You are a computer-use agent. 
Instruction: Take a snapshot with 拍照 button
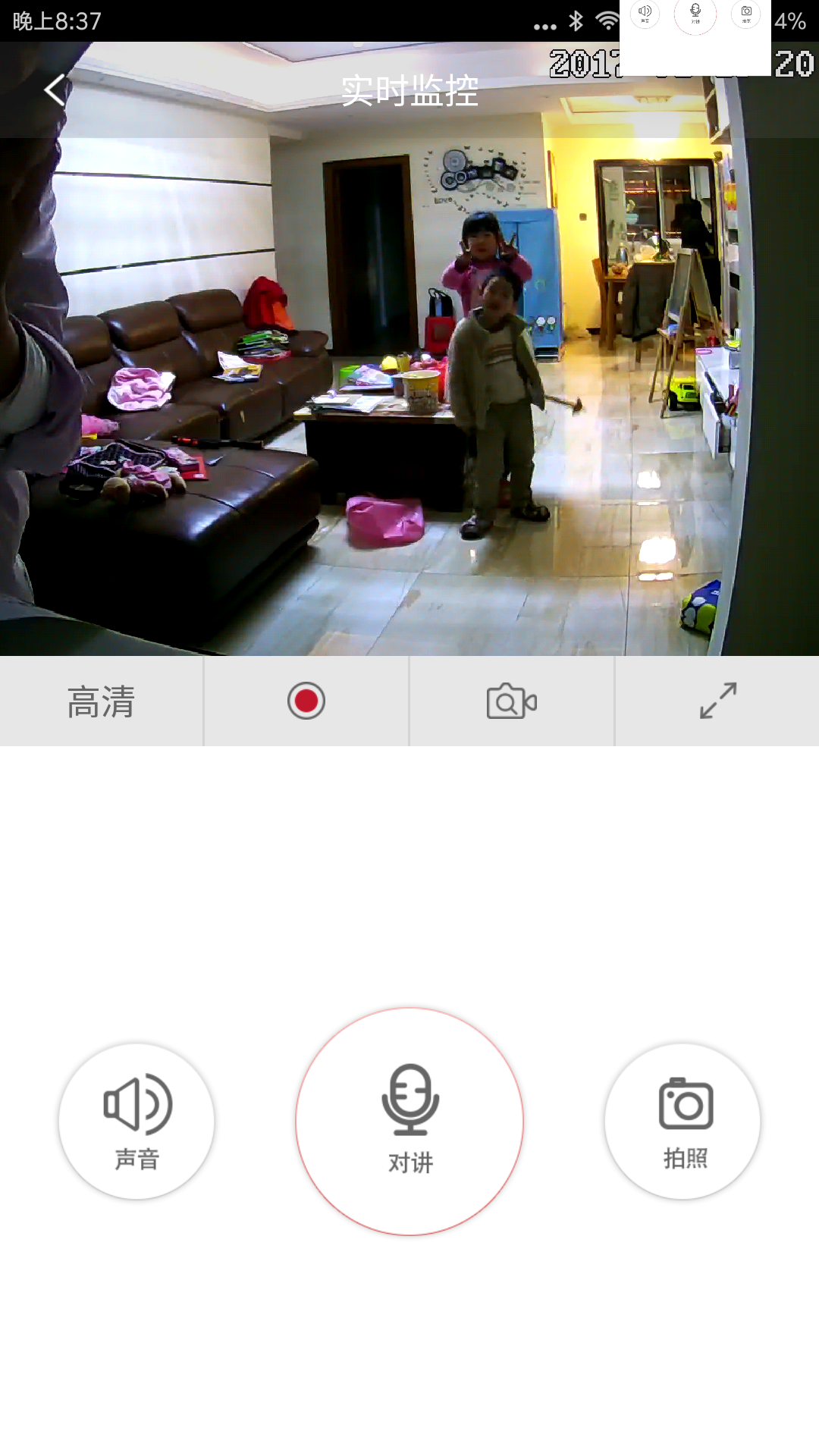[683, 1121]
